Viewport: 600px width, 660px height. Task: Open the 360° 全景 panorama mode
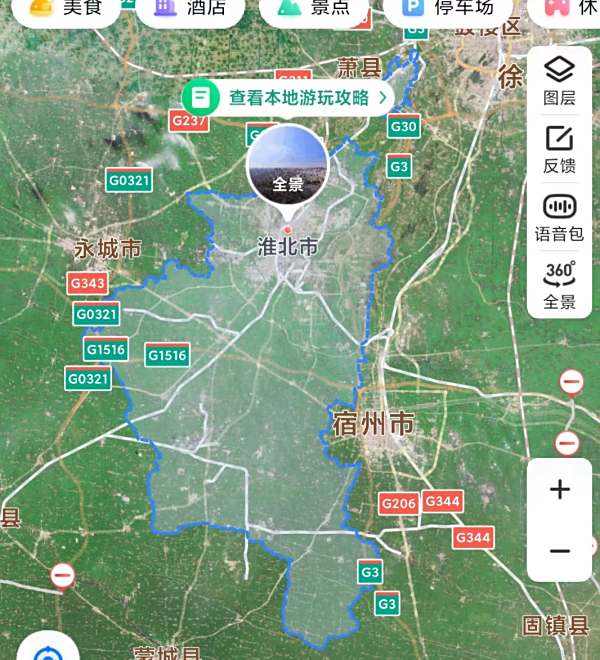(x=559, y=285)
